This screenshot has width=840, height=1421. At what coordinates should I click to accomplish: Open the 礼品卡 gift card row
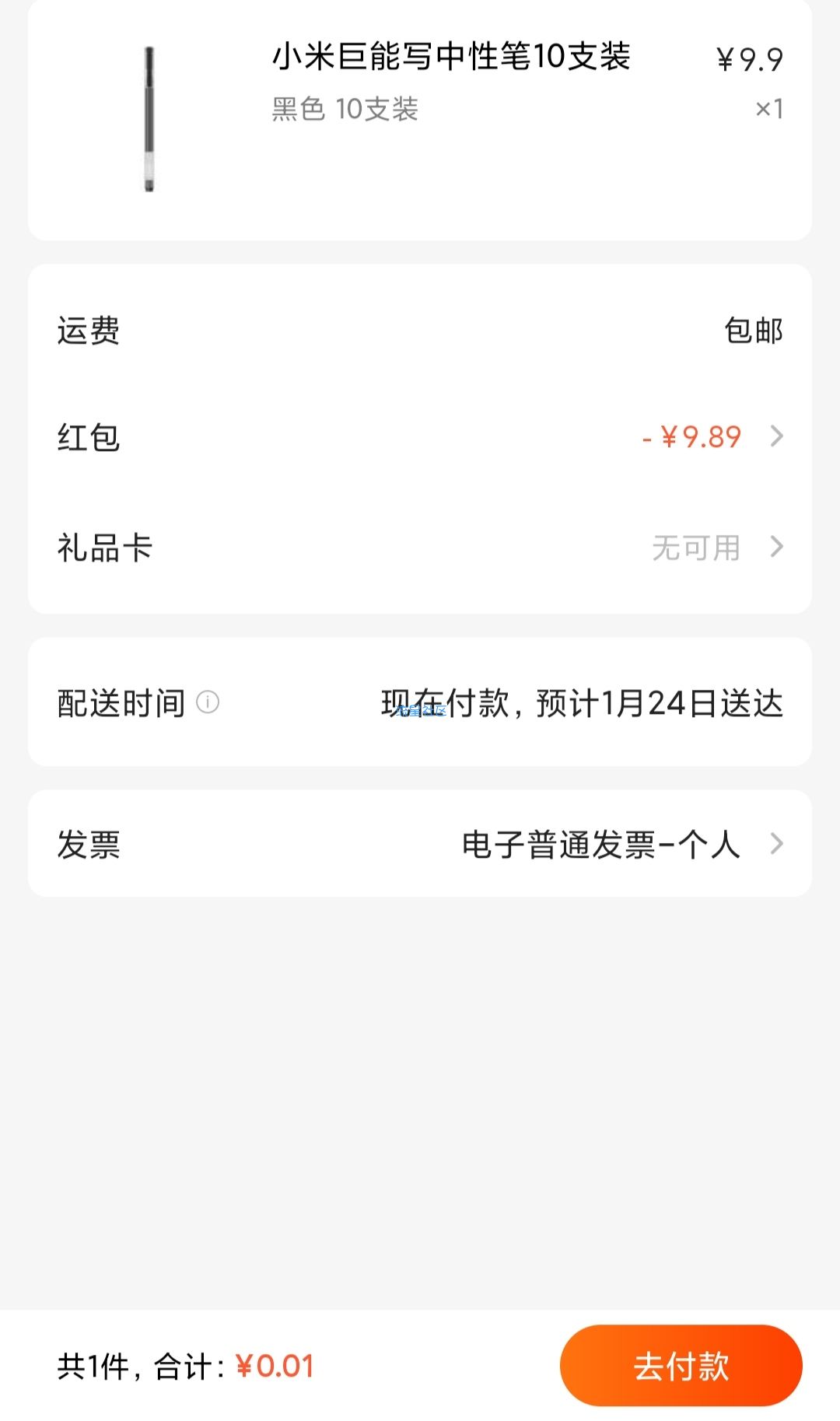pyautogui.click(x=420, y=548)
